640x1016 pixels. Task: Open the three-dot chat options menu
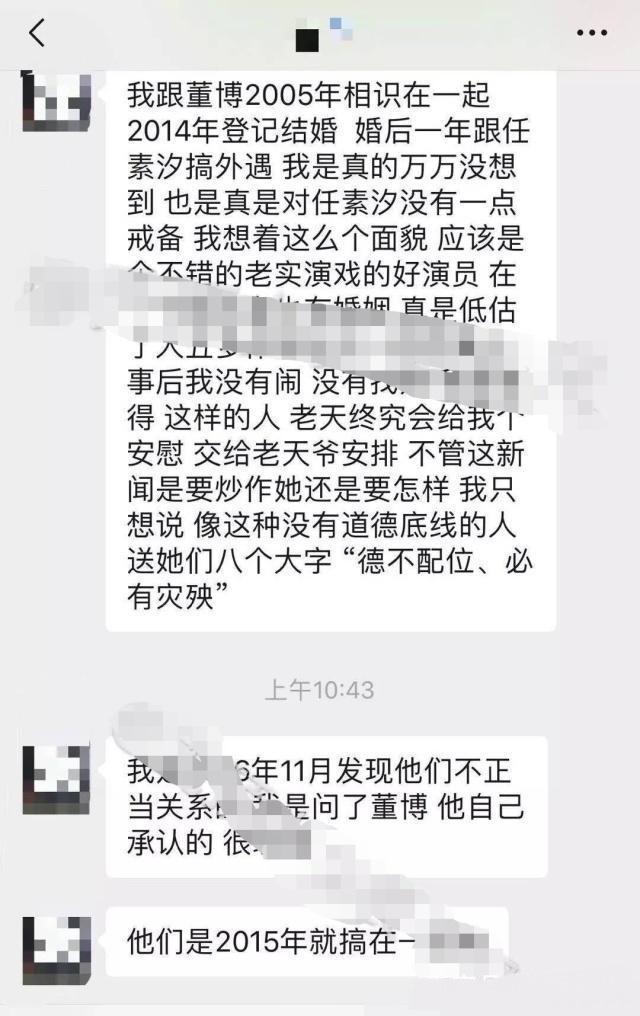pos(592,33)
